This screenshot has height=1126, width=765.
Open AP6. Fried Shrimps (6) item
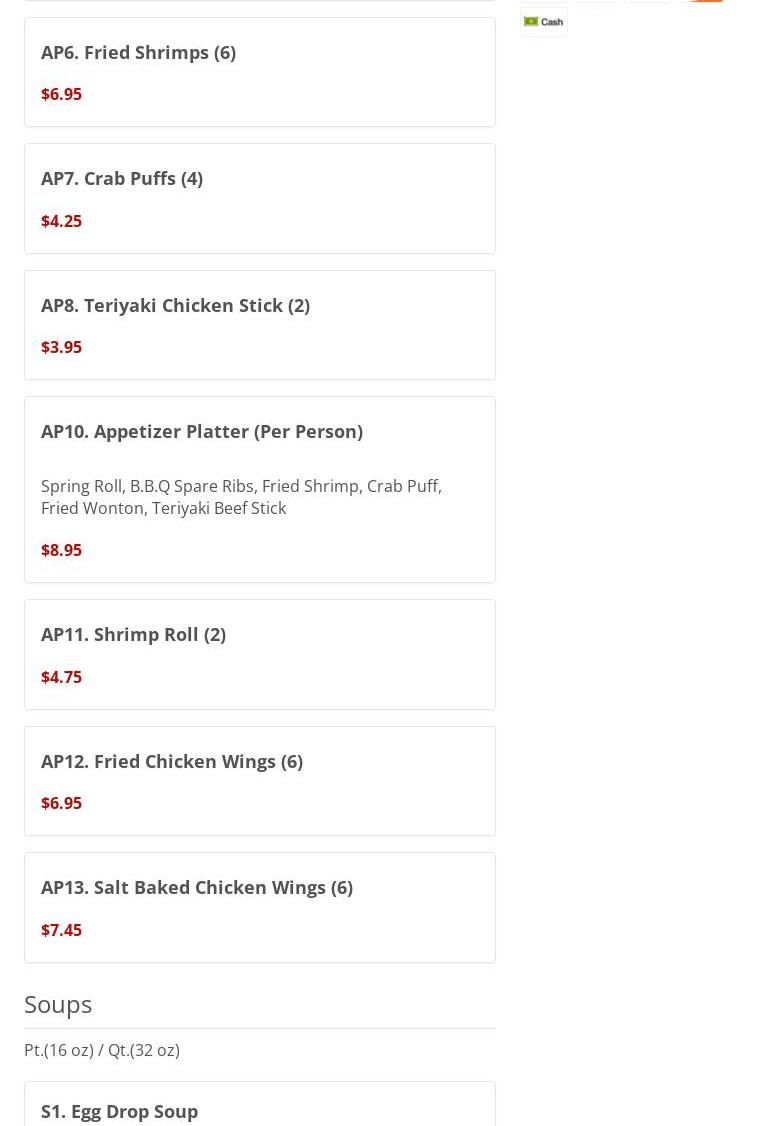click(x=259, y=72)
